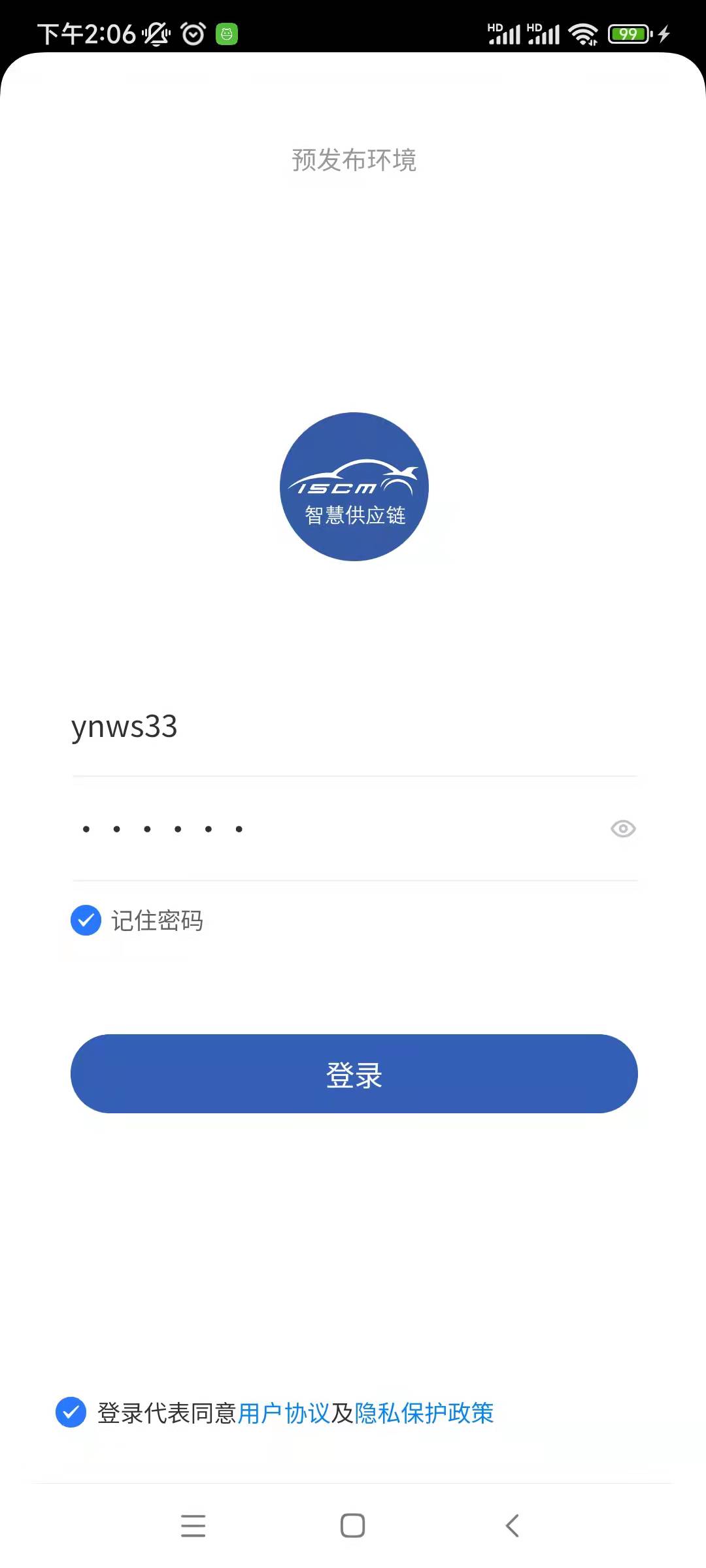Go back with the system back button
The height and width of the screenshot is (1568, 706).
[x=513, y=1526]
